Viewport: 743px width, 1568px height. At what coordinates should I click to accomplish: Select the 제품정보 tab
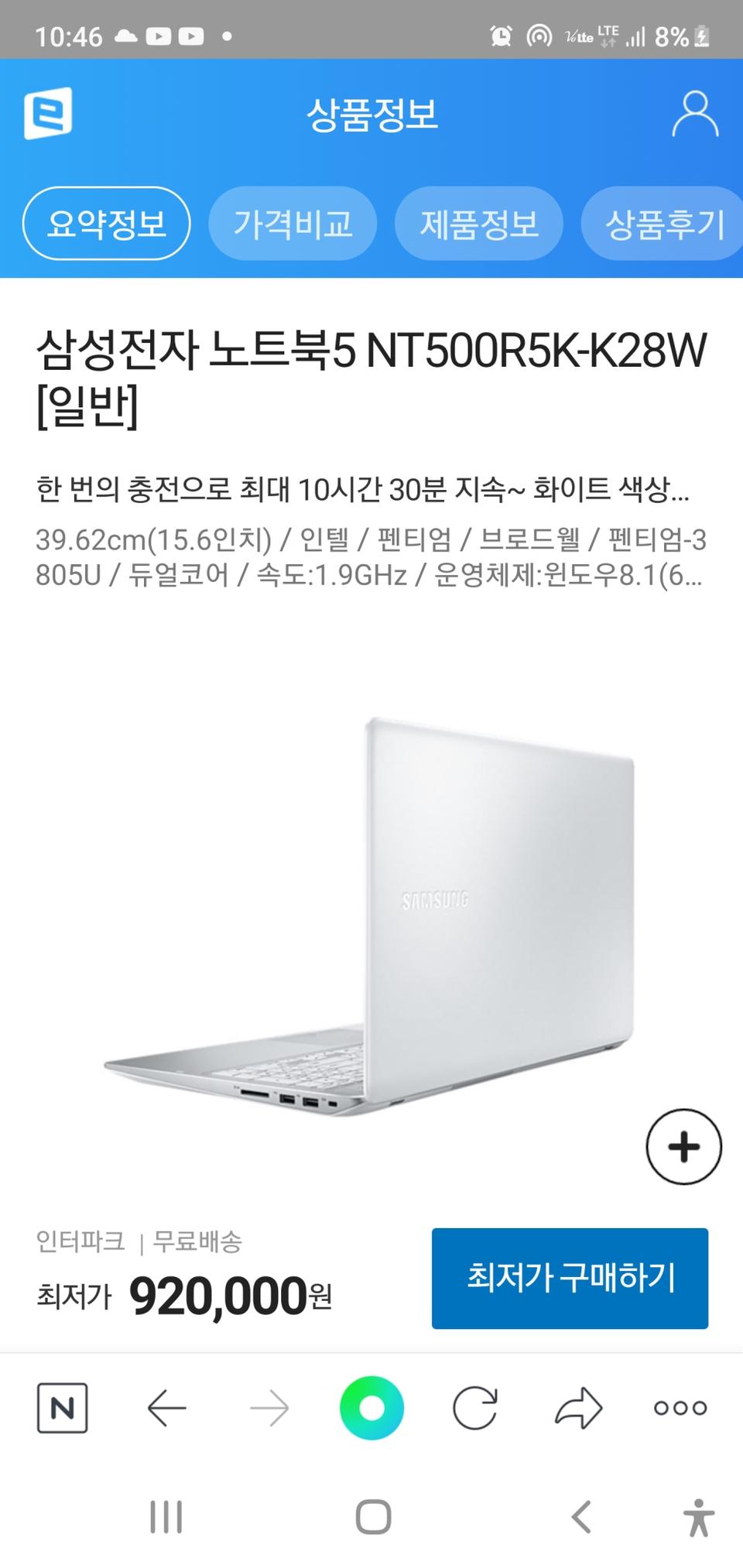[478, 223]
